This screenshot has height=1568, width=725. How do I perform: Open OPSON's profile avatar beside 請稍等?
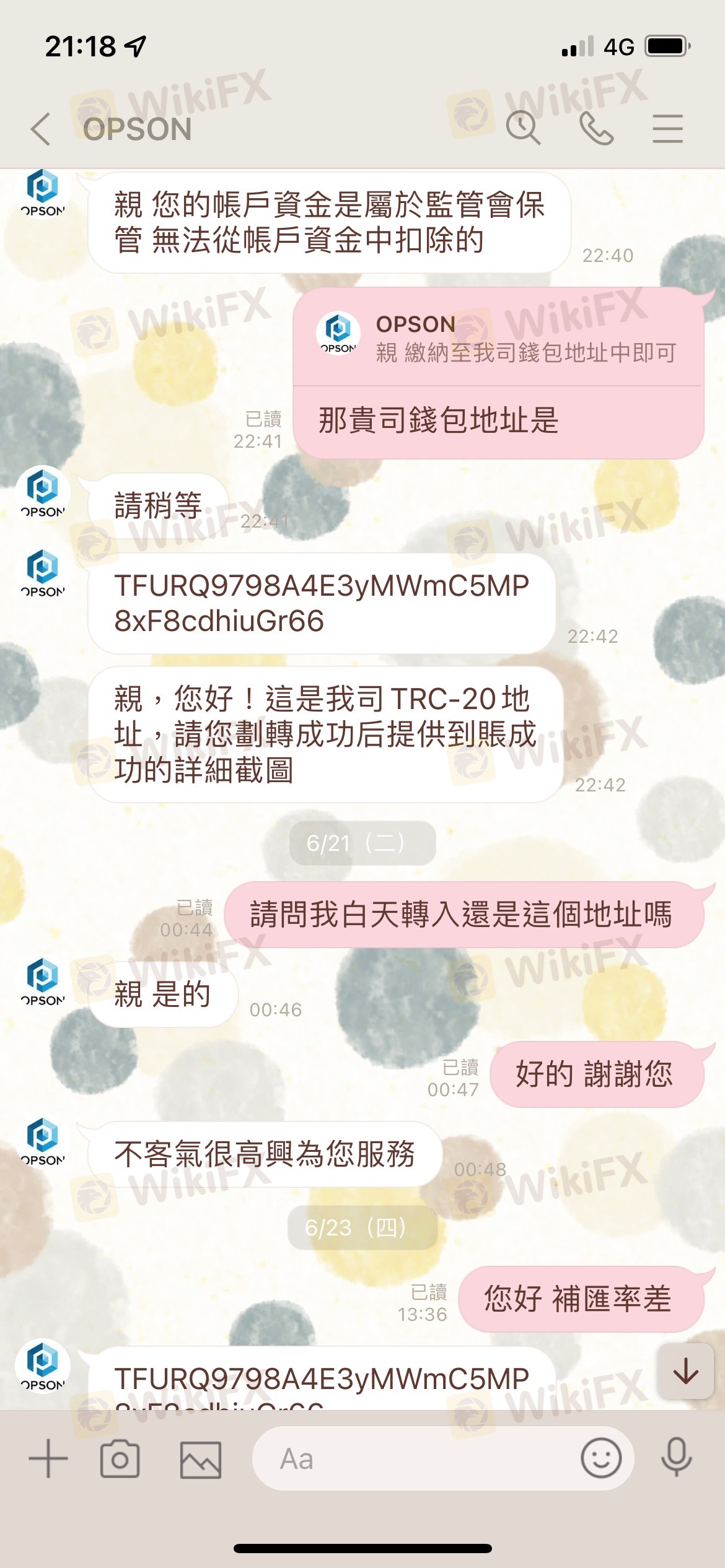click(x=43, y=492)
